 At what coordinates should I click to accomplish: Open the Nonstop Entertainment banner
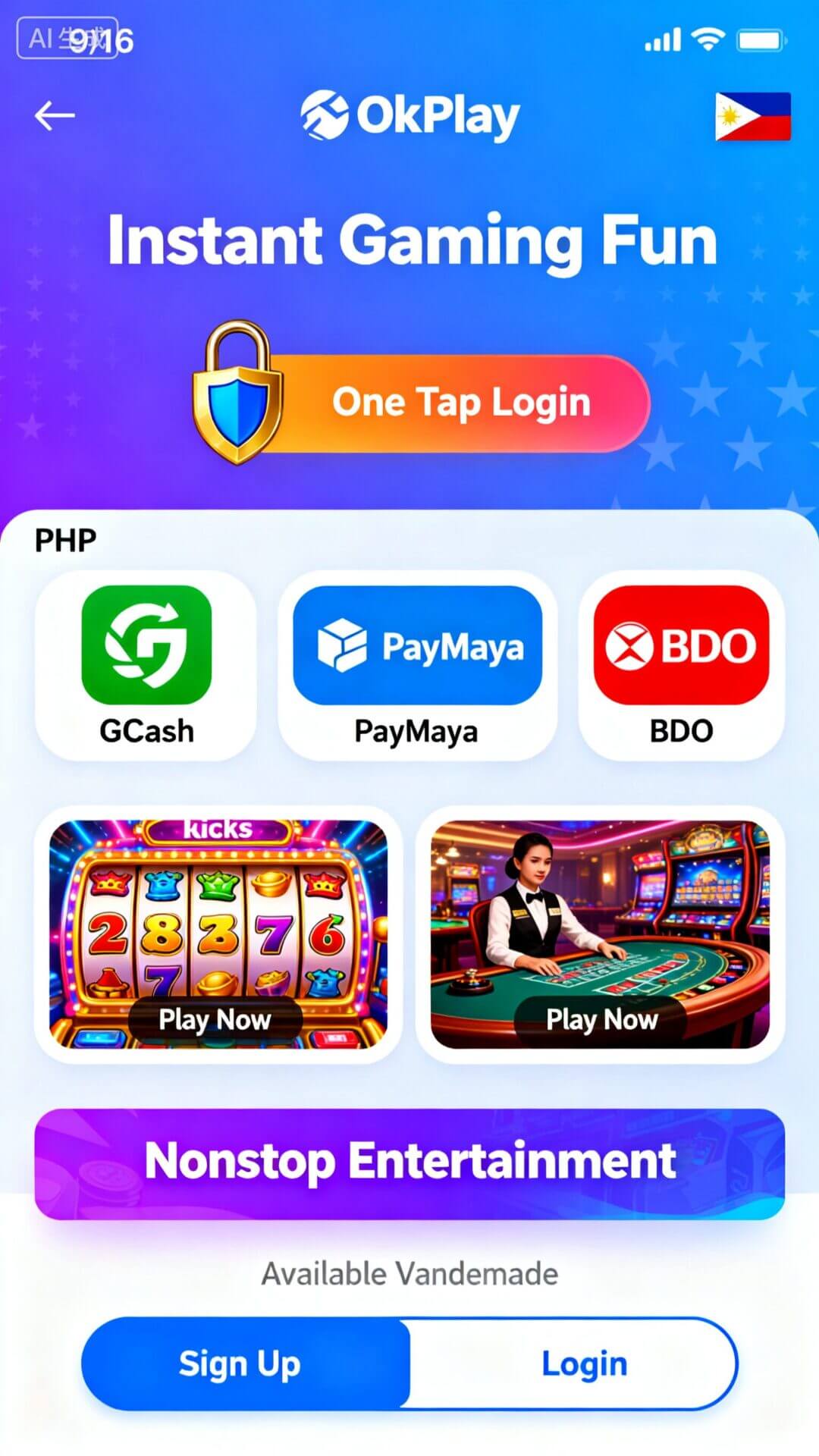pos(409,1162)
